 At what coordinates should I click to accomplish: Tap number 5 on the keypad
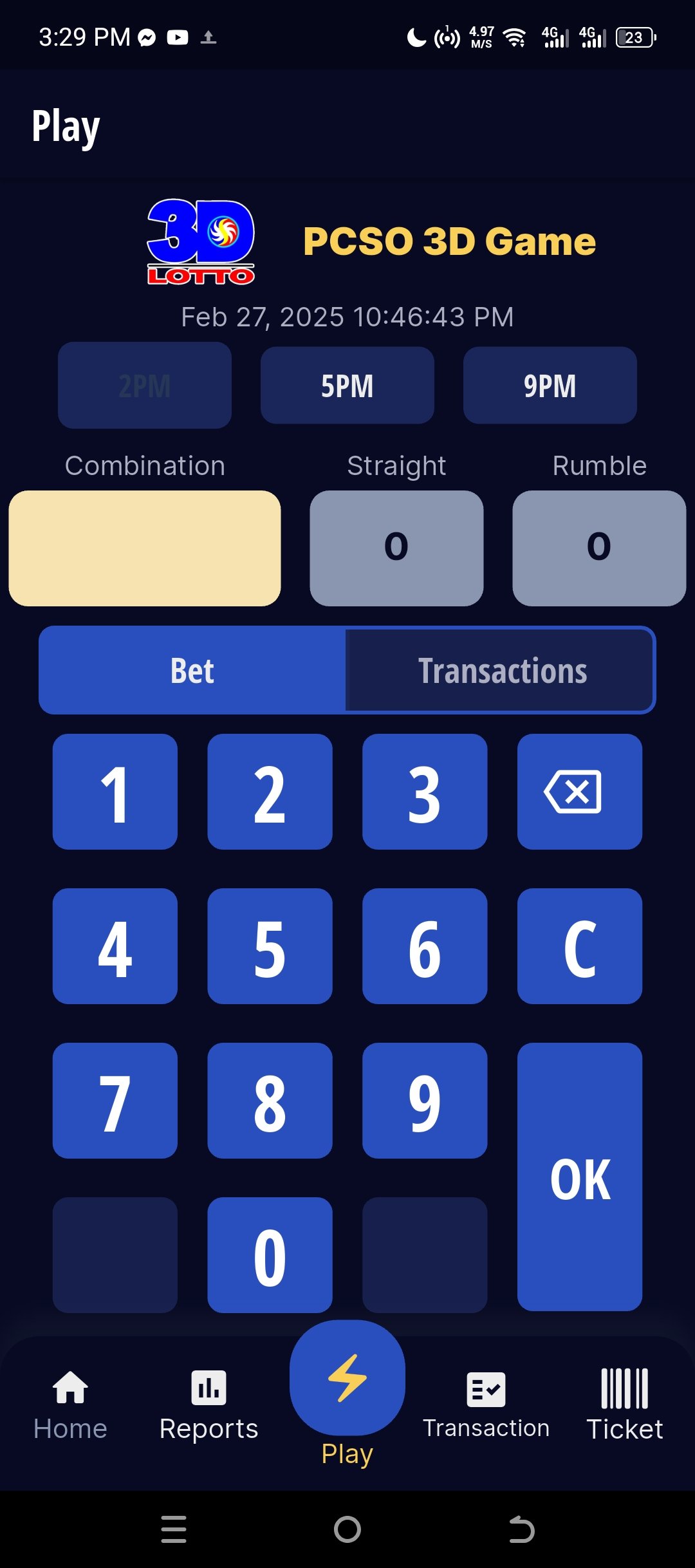click(270, 946)
